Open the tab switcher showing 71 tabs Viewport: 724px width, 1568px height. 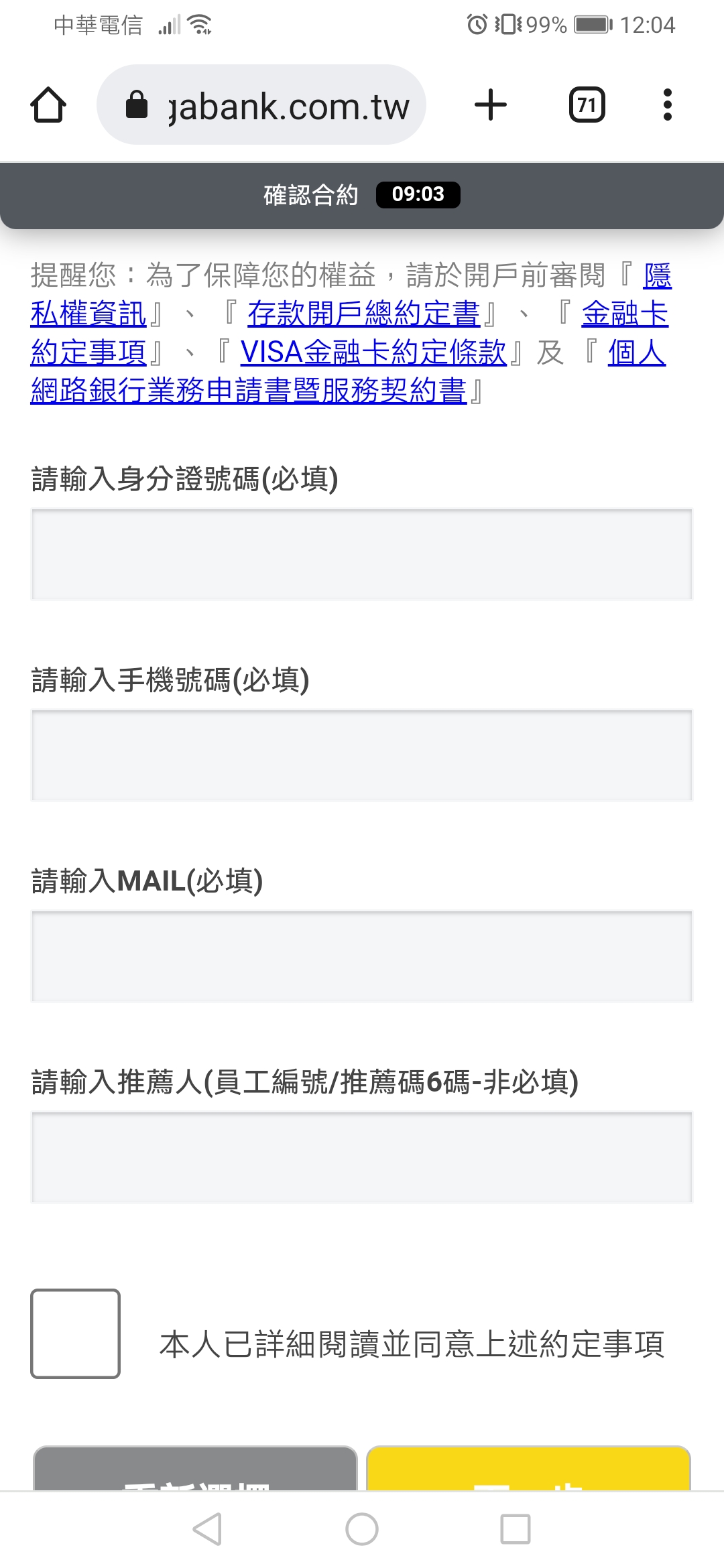click(x=587, y=105)
